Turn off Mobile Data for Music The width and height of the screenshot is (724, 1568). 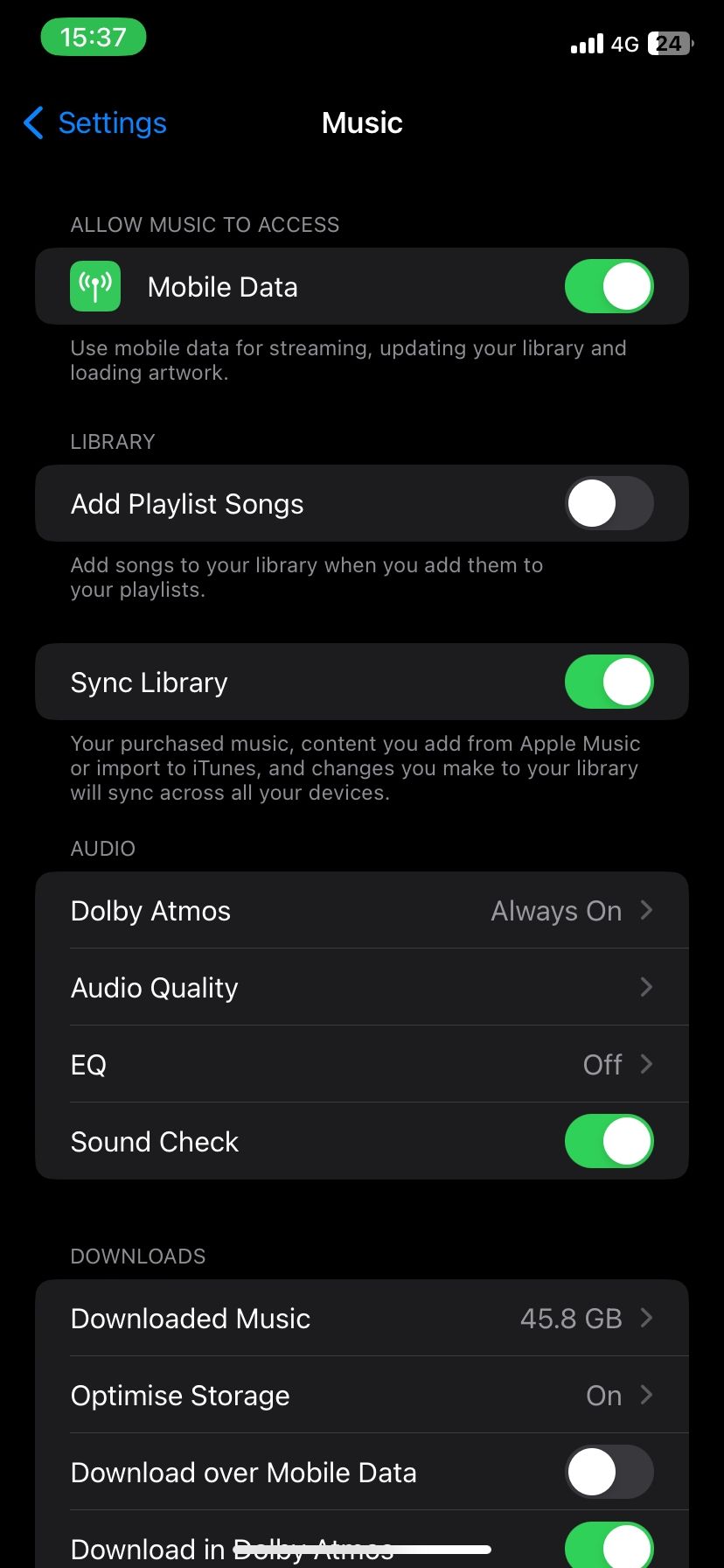[x=609, y=287]
